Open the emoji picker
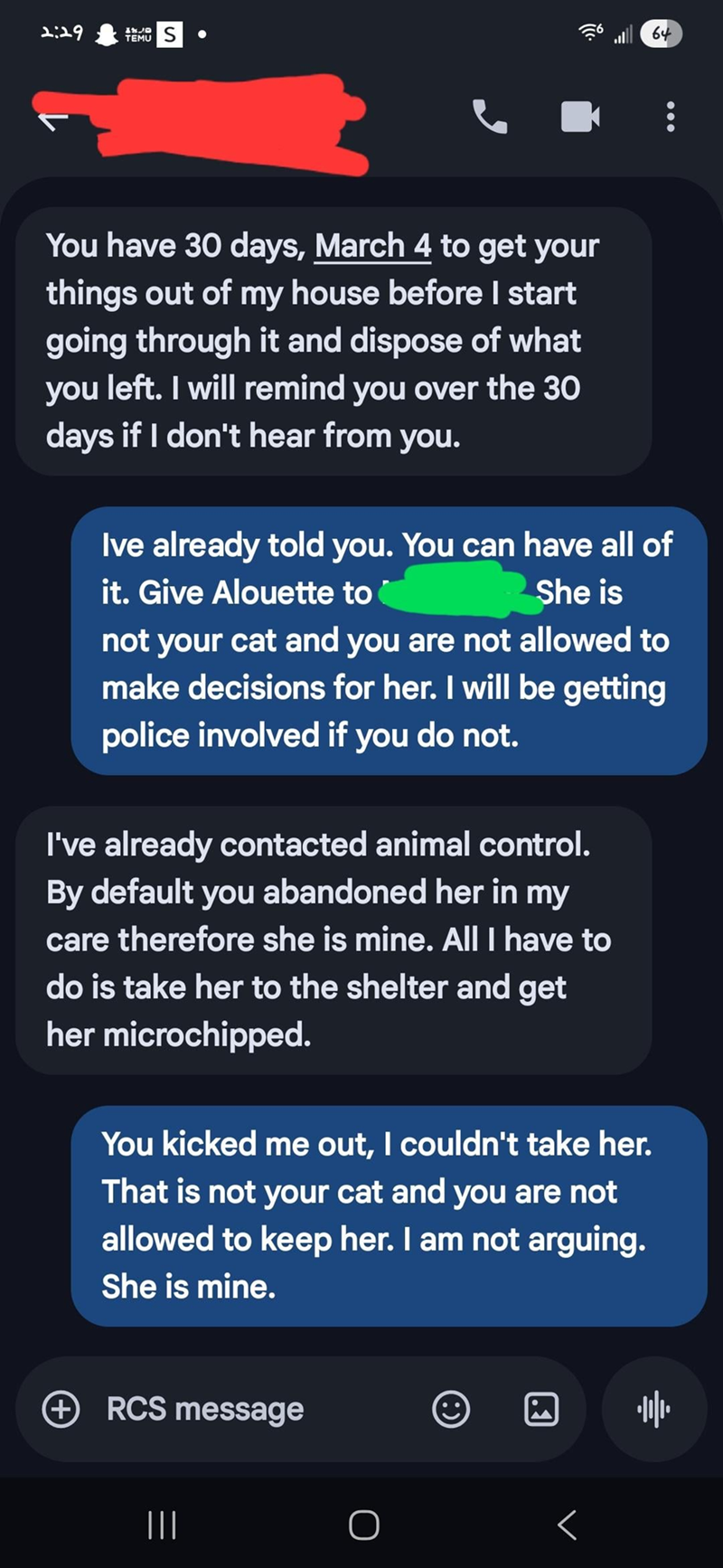Viewport: 723px width, 1568px height. pyautogui.click(x=451, y=1408)
